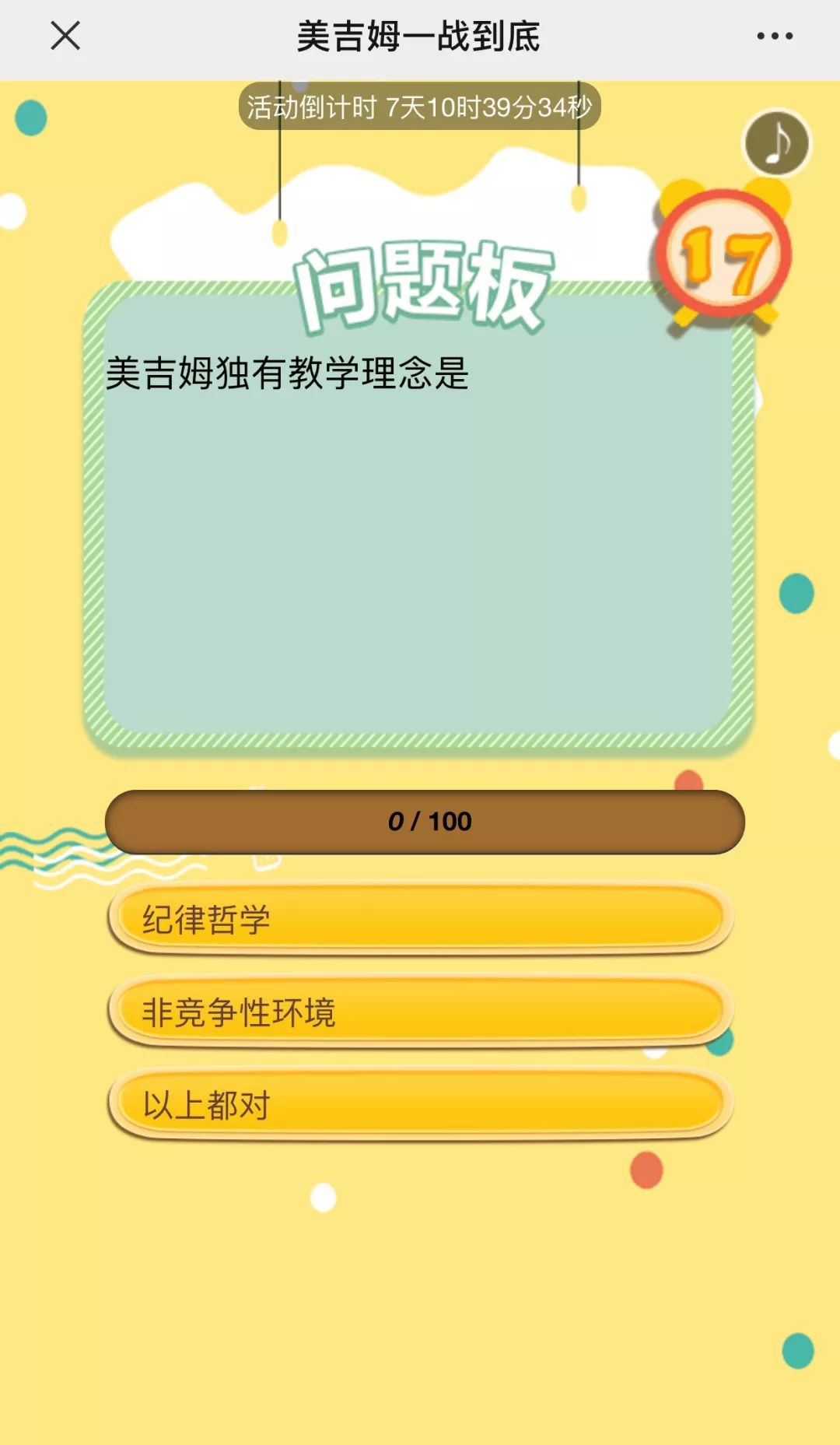This screenshot has width=840, height=1445.
Task: Select the answer 纪律哲学
Action: click(420, 918)
